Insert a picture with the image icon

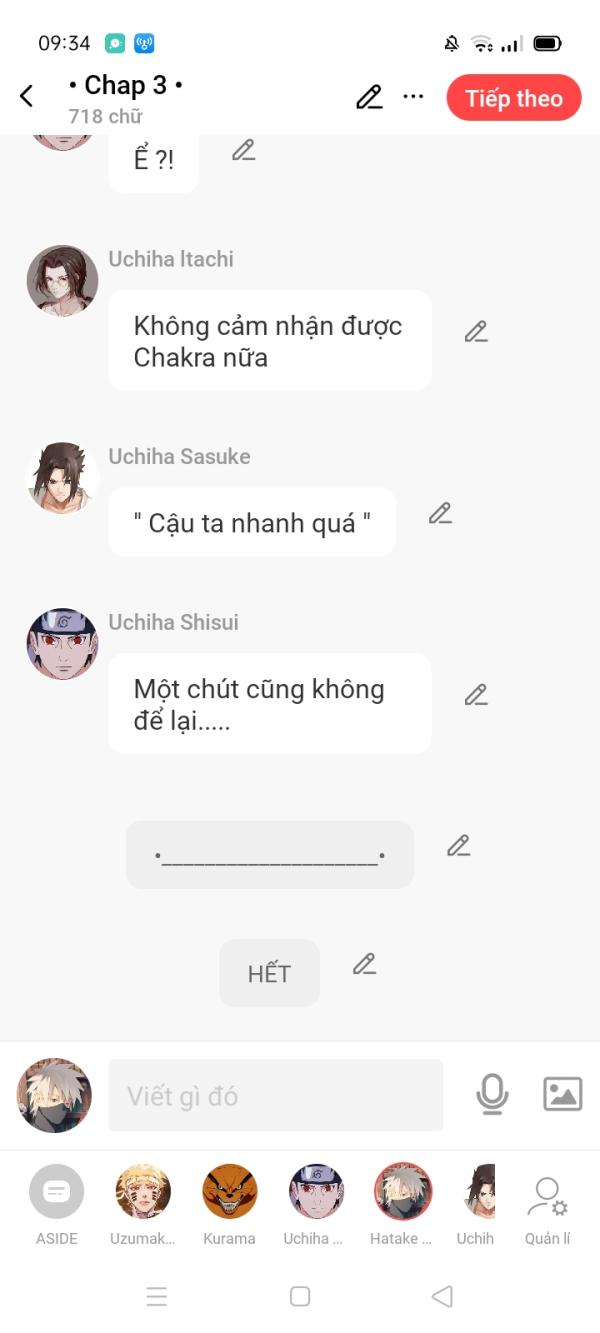(562, 1094)
